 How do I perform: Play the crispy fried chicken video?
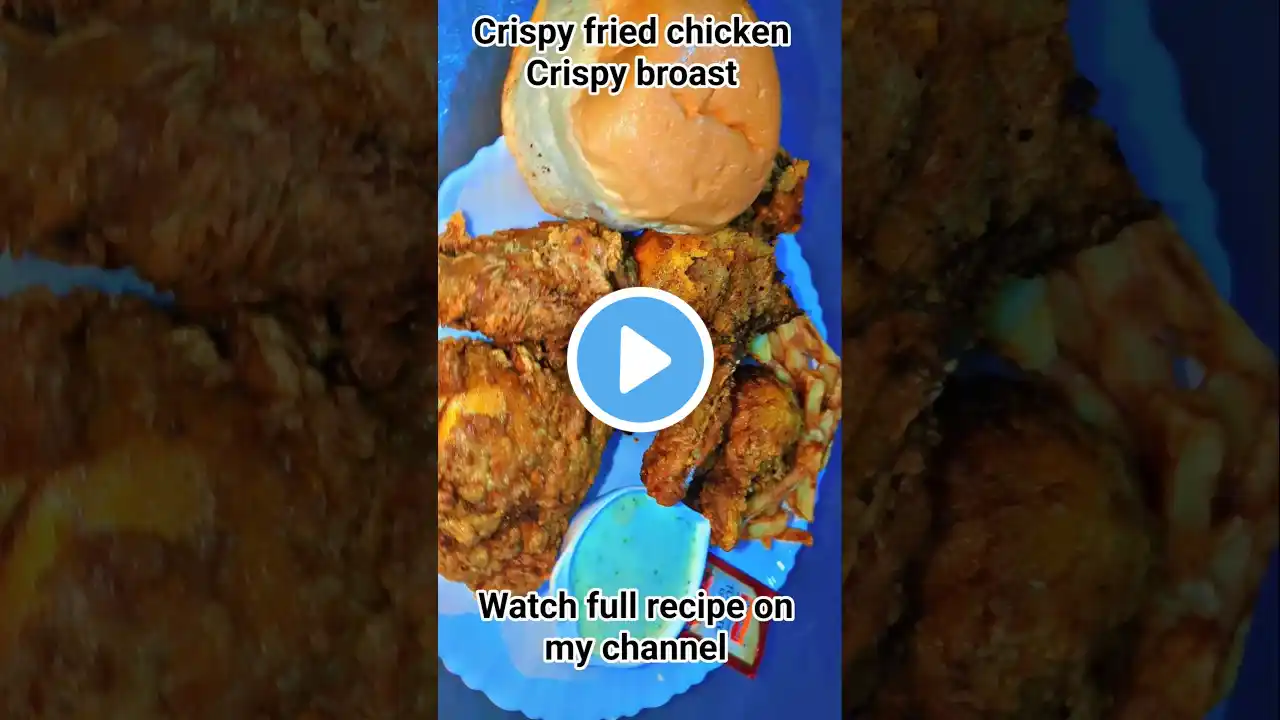(x=640, y=360)
